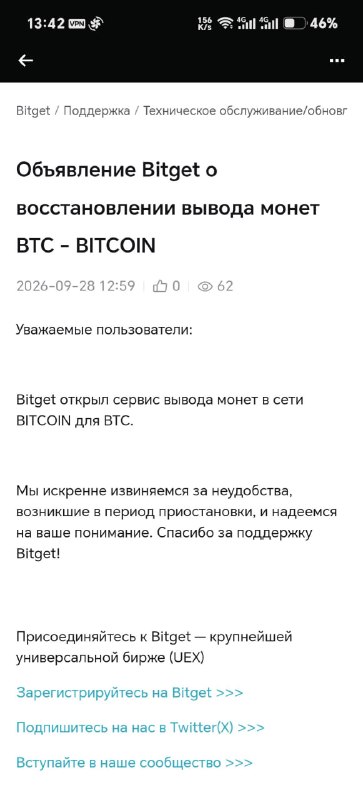This screenshot has width=363, height=800.
Task: Open the Зарегистрируйтесь на Bitget link
Action: click(130, 692)
